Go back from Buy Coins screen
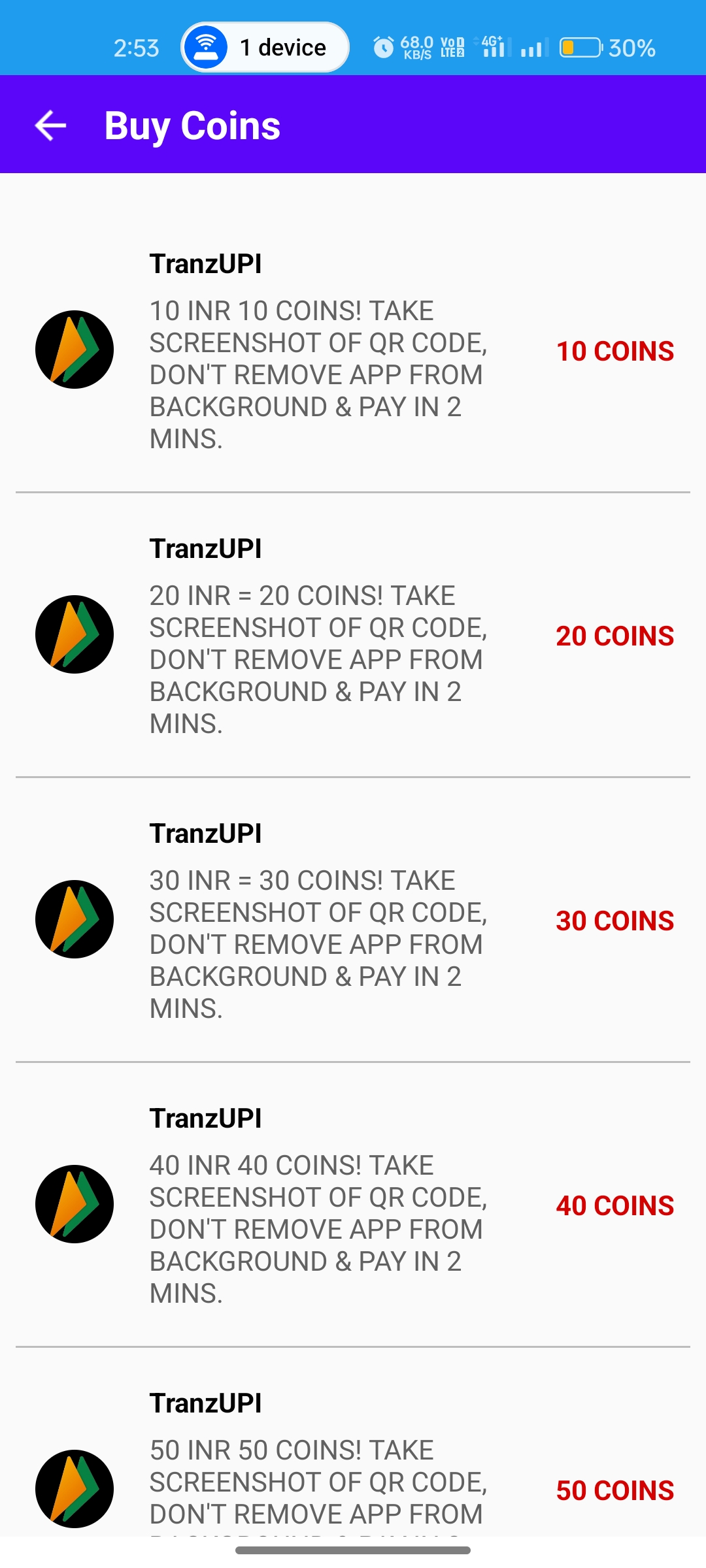Viewport: 706px width, 1568px height. click(x=51, y=125)
